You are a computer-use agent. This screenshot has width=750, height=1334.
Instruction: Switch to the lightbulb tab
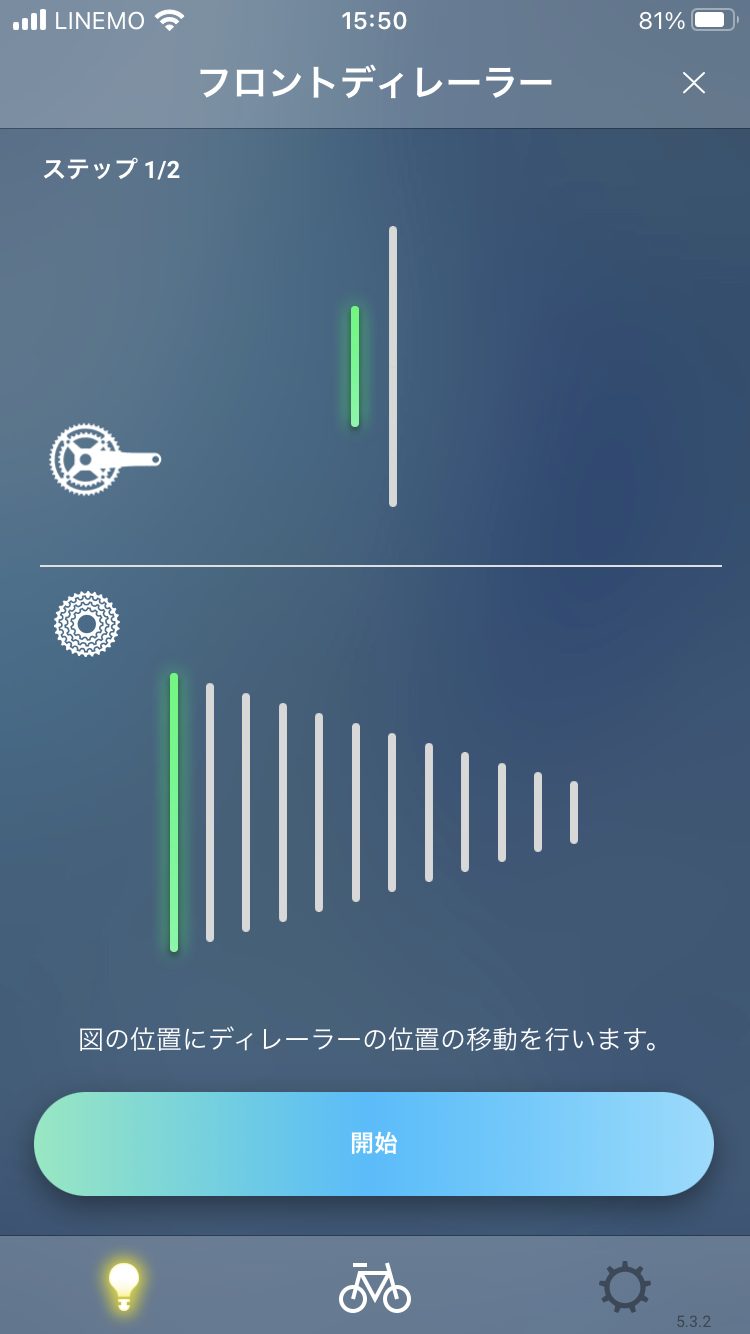124,1285
